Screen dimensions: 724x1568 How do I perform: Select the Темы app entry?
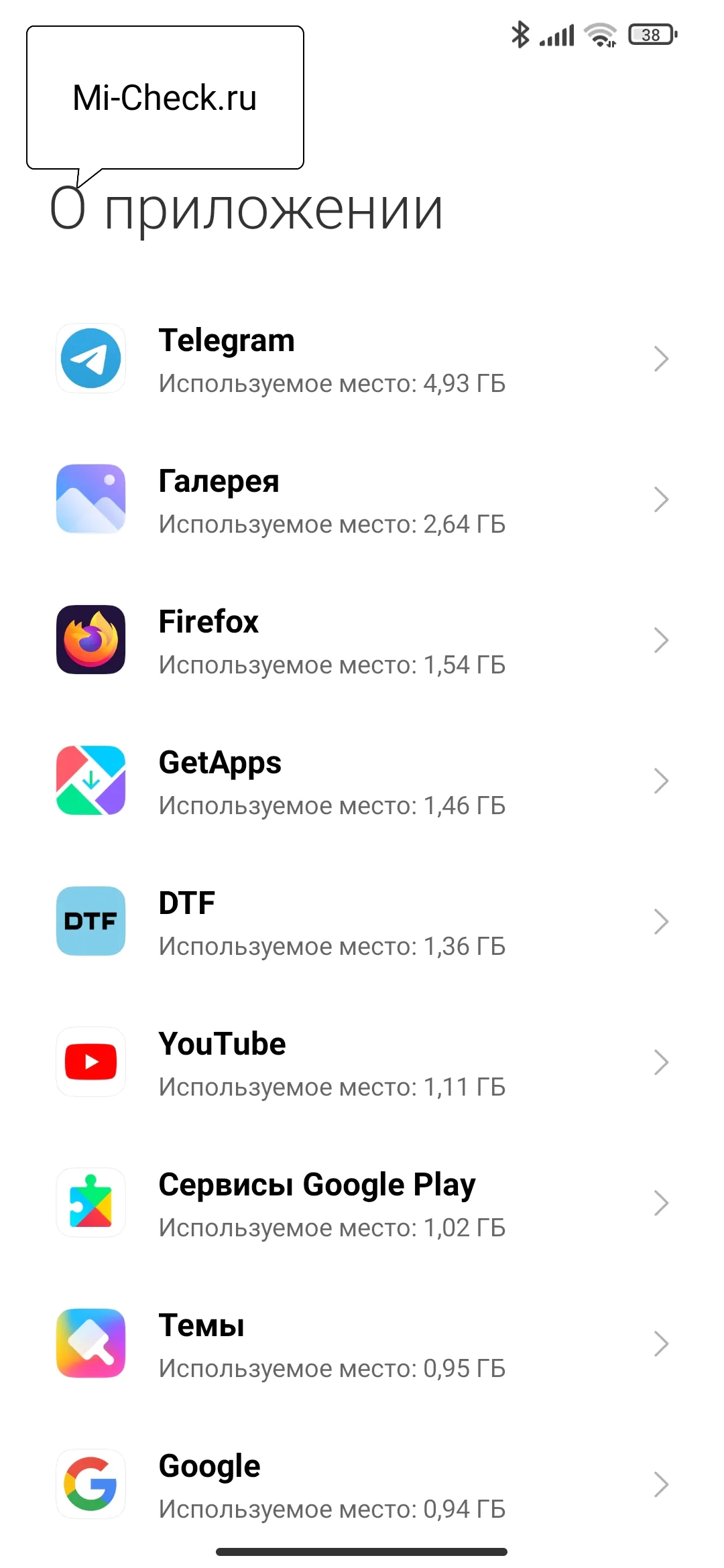[362, 1344]
